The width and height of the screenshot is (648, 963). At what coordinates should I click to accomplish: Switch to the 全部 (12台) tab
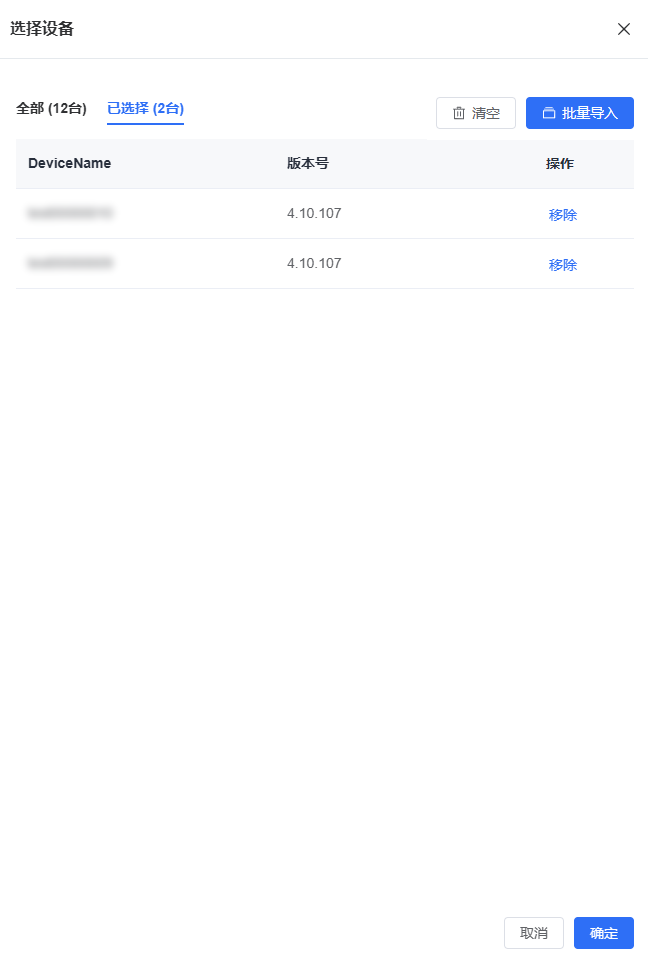tap(51, 108)
